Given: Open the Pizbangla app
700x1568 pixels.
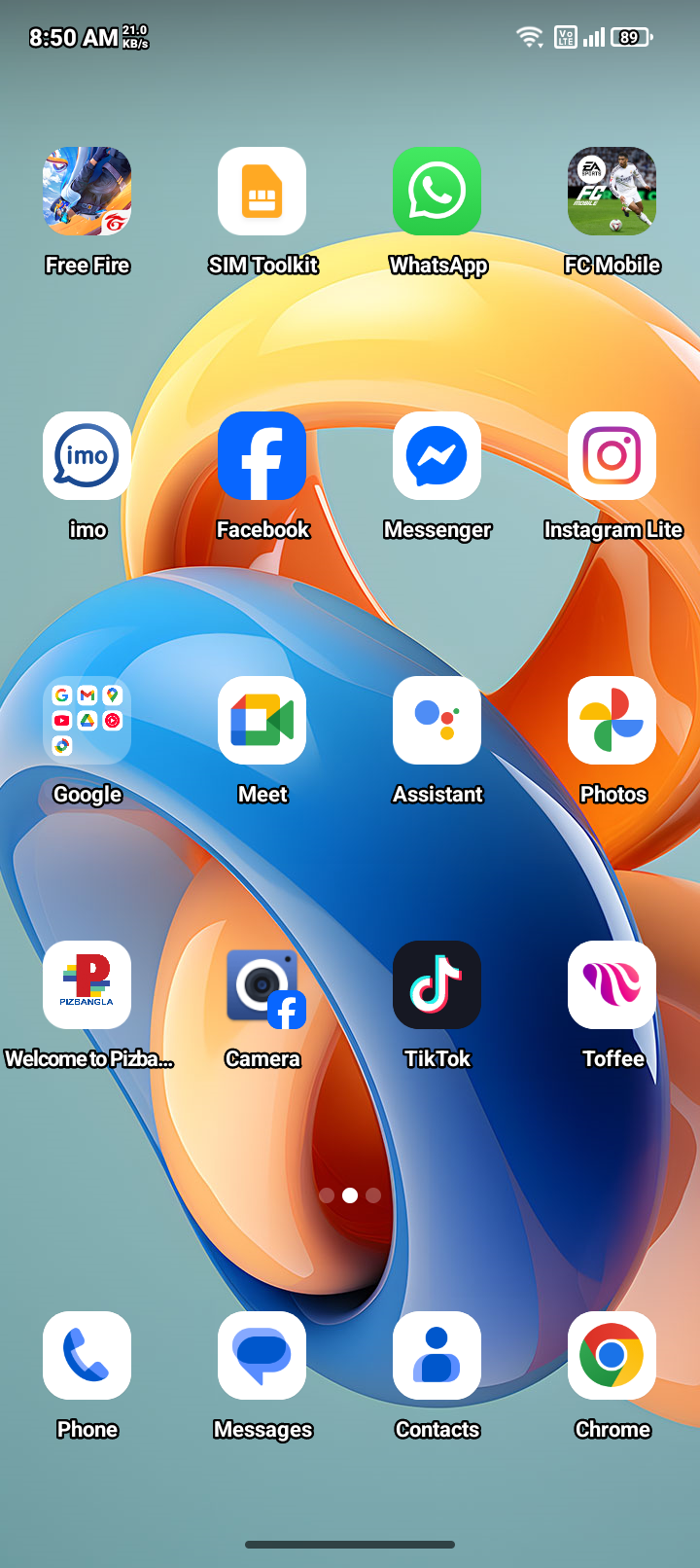Looking at the screenshot, I should coord(87,985).
